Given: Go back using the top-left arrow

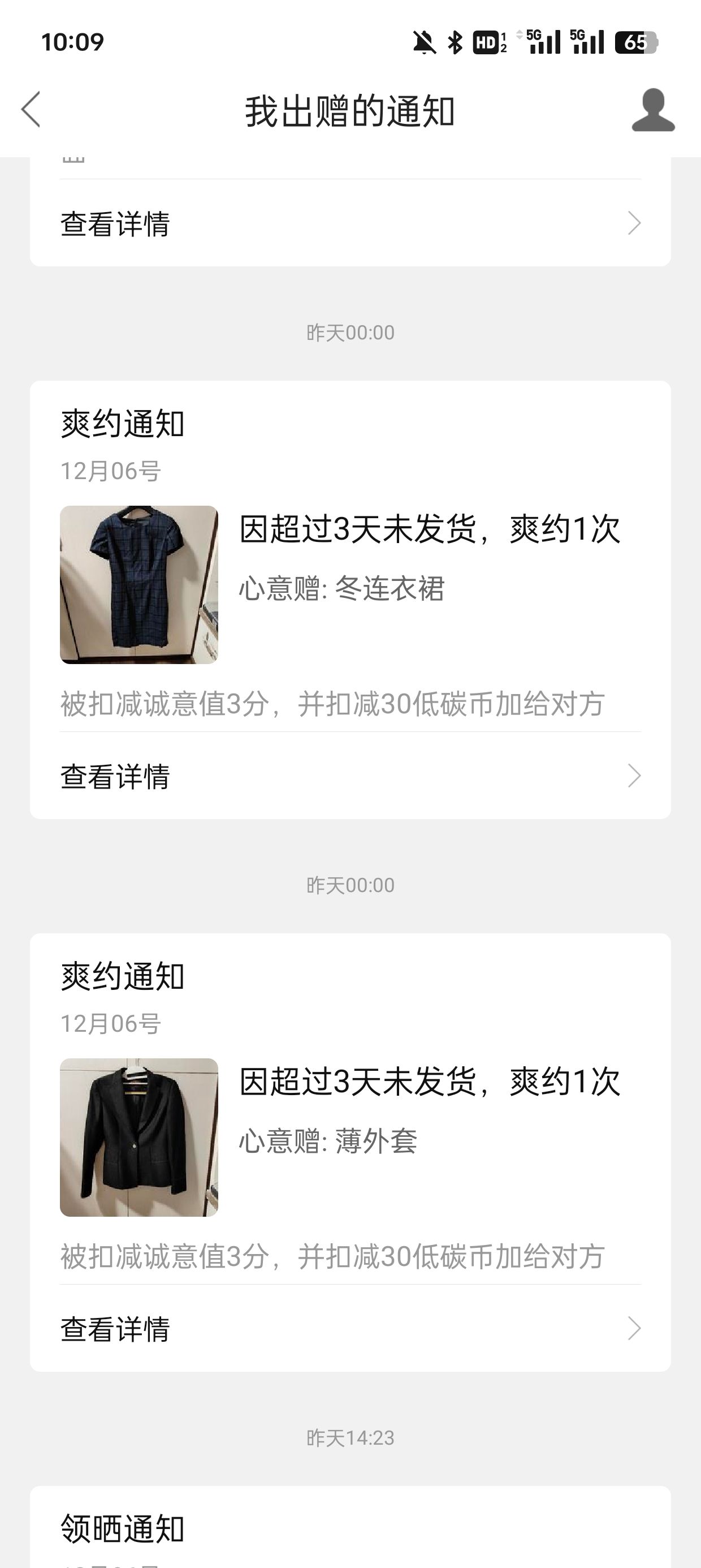Looking at the screenshot, I should (31, 110).
